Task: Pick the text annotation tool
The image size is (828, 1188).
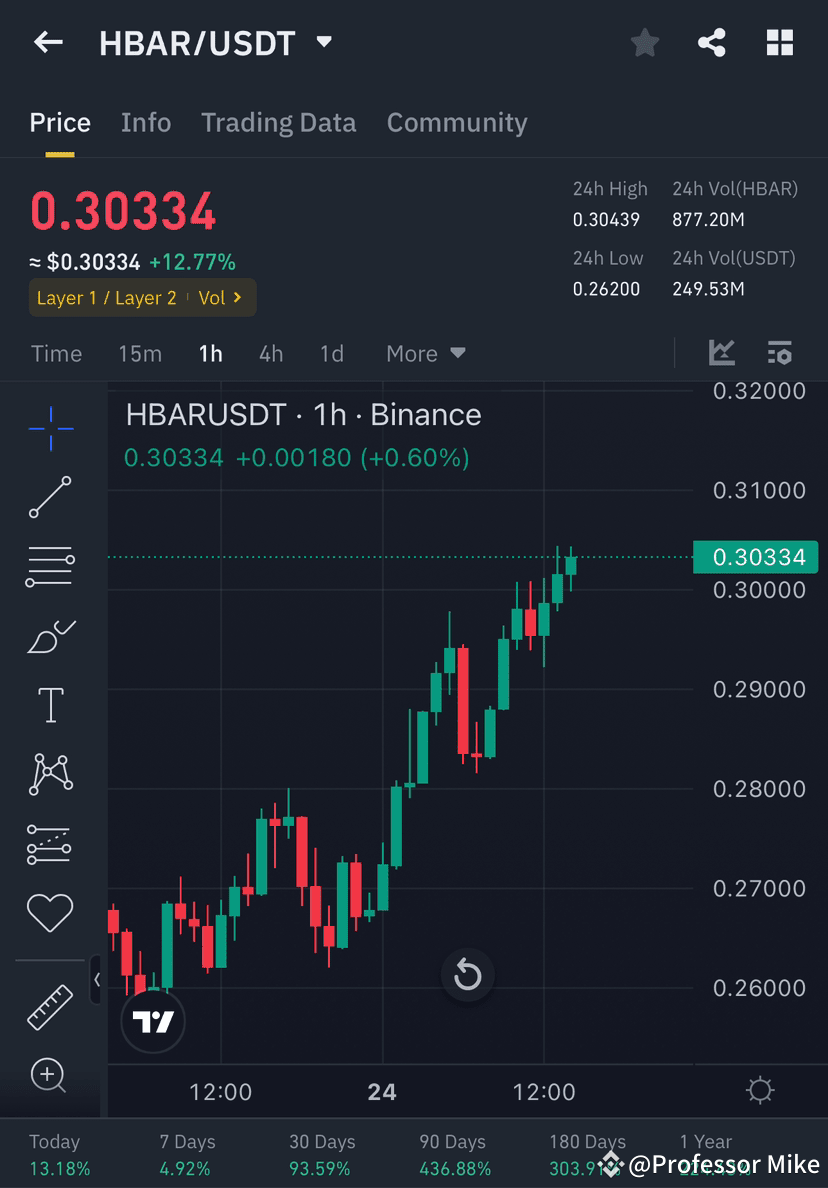Action: tap(50, 705)
